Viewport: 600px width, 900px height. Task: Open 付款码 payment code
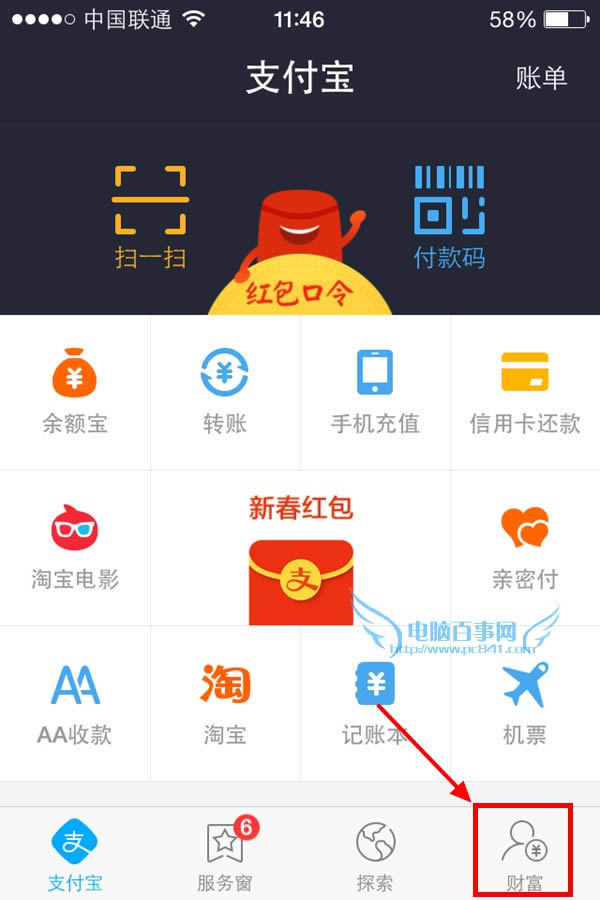pyautogui.click(x=449, y=217)
